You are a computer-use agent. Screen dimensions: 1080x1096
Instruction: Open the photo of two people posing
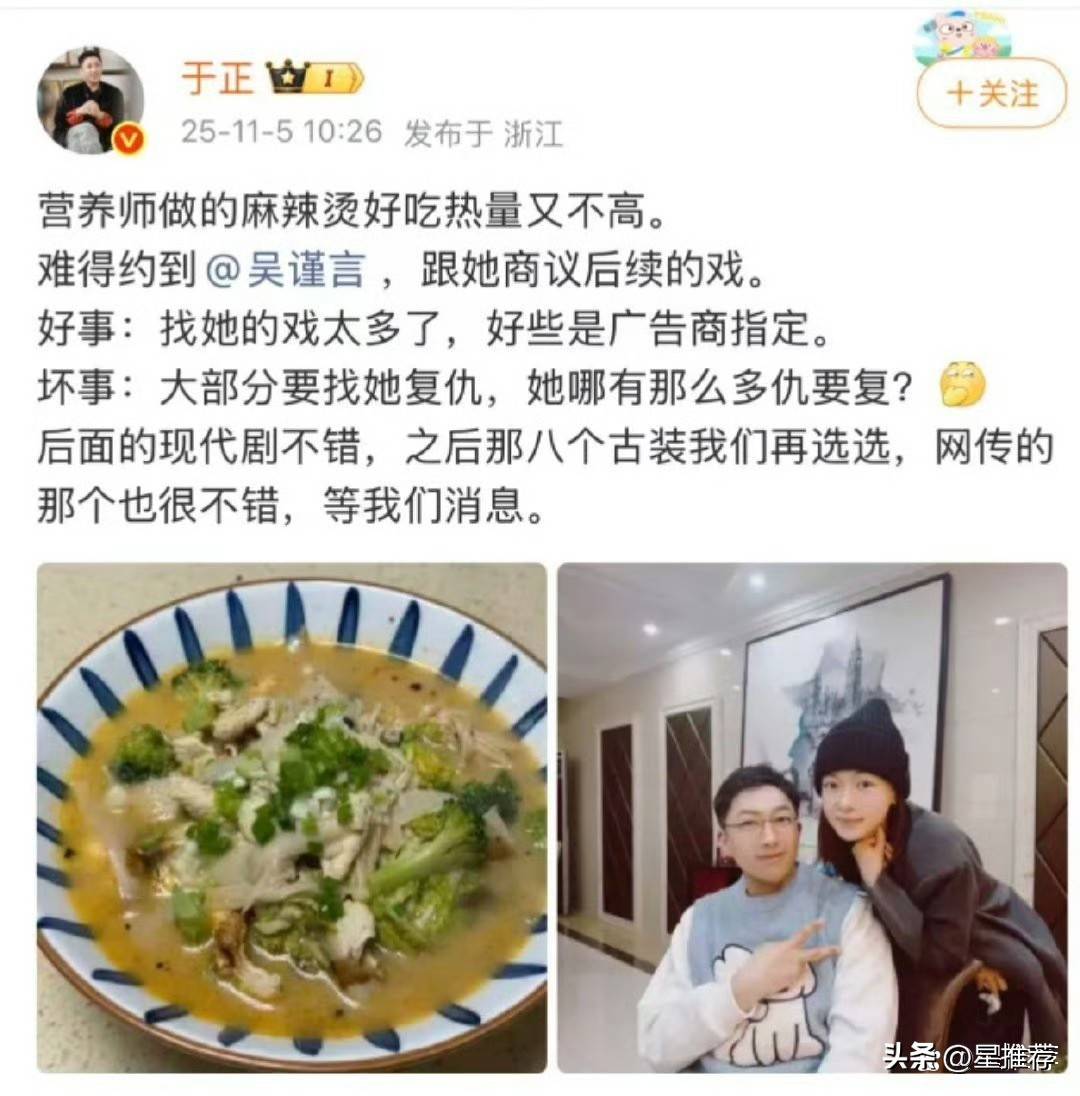812,817
